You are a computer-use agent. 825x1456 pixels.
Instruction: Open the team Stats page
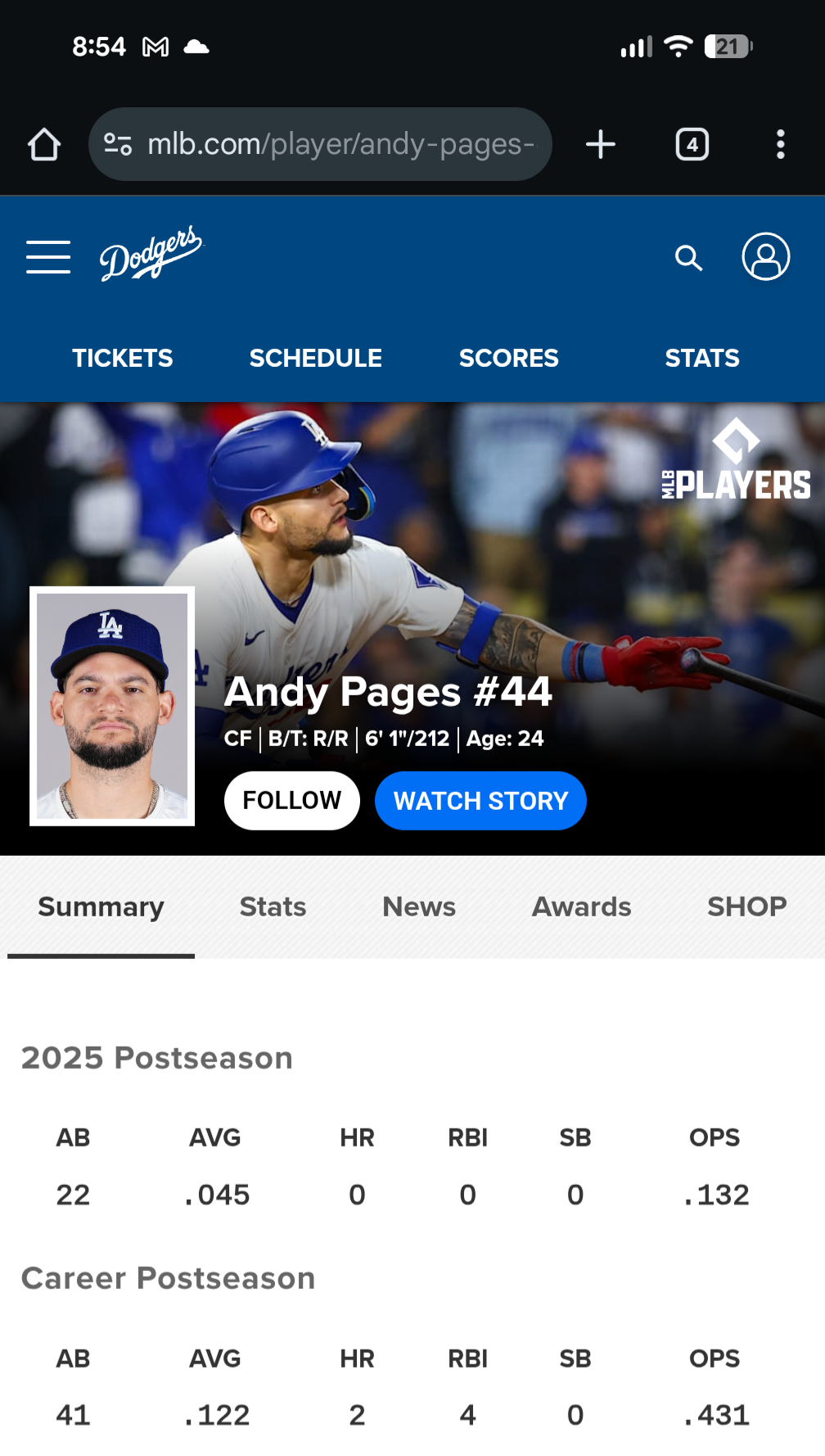pyautogui.click(x=701, y=358)
